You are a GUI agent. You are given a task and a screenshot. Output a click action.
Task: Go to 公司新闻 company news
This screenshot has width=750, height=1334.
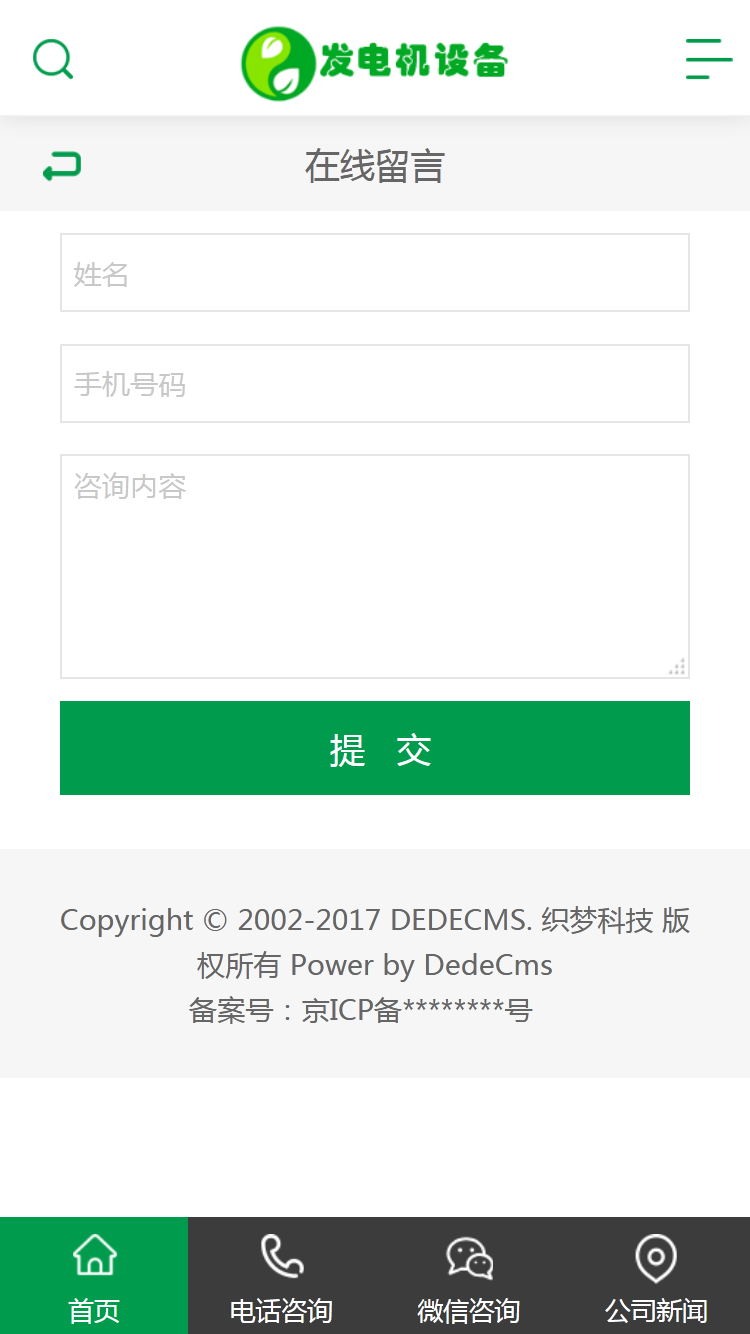[x=656, y=1276]
